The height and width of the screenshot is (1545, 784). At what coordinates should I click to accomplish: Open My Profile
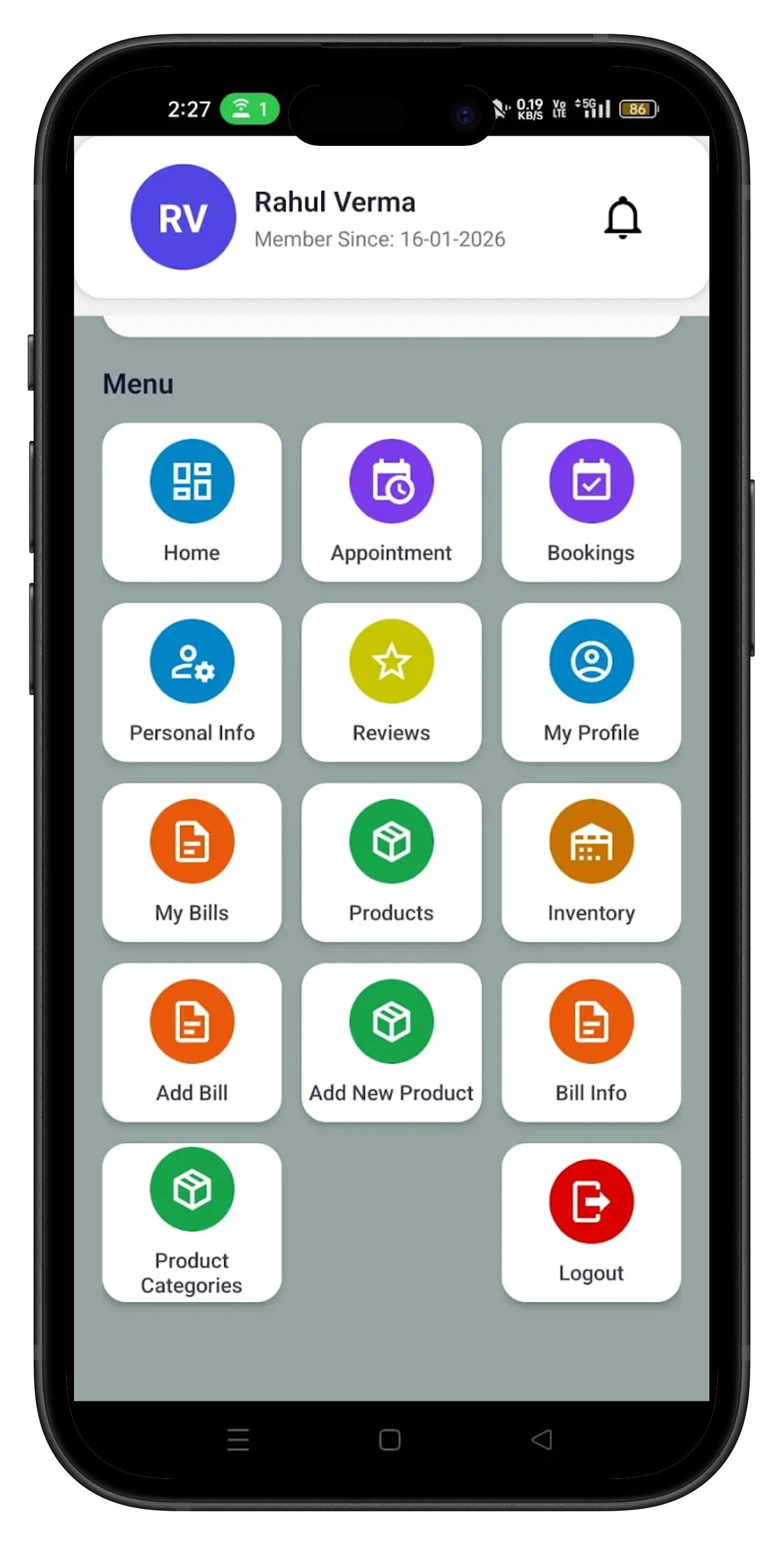[591, 681]
